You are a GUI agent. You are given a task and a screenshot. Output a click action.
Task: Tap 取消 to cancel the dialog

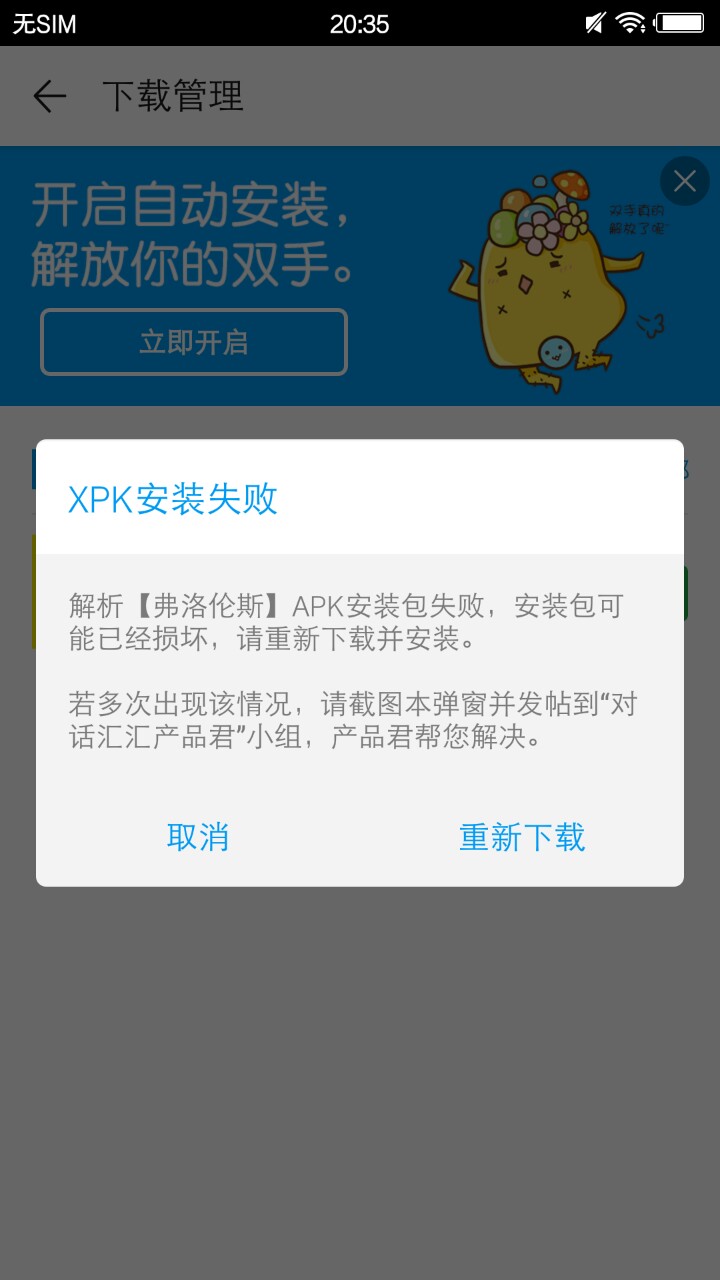[198, 837]
